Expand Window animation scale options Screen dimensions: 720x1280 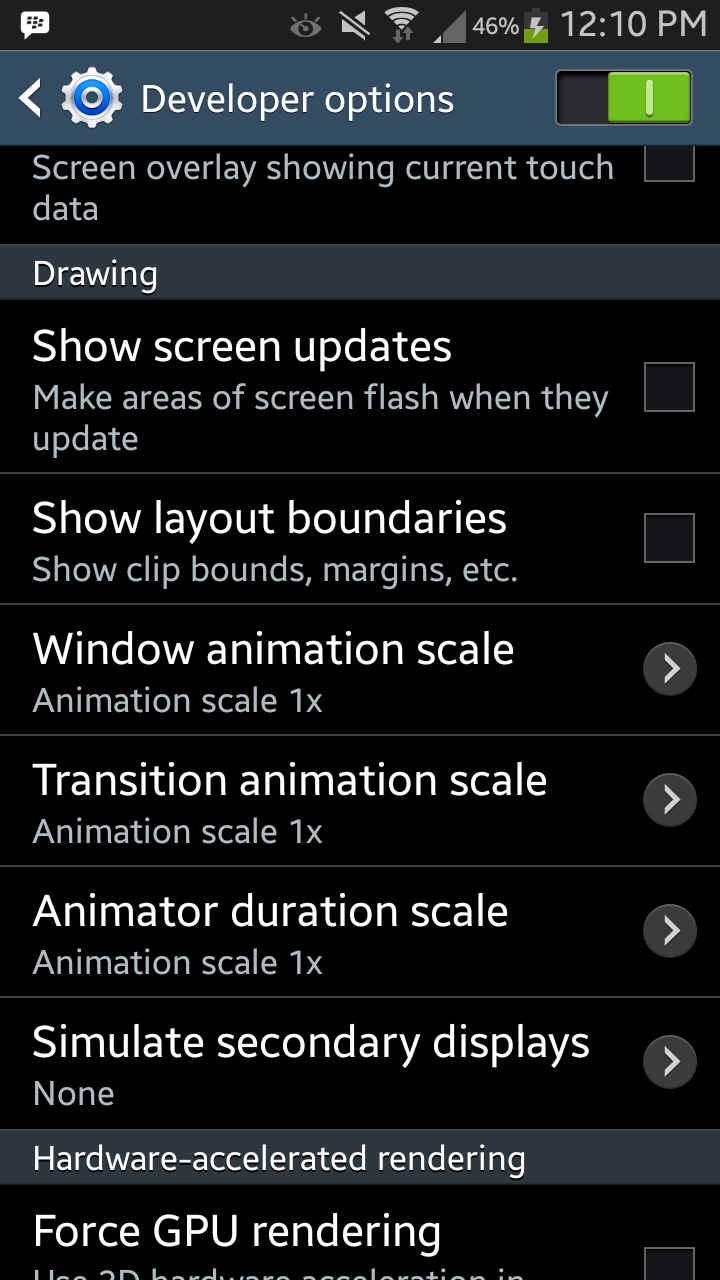pyautogui.click(x=669, y=669)
